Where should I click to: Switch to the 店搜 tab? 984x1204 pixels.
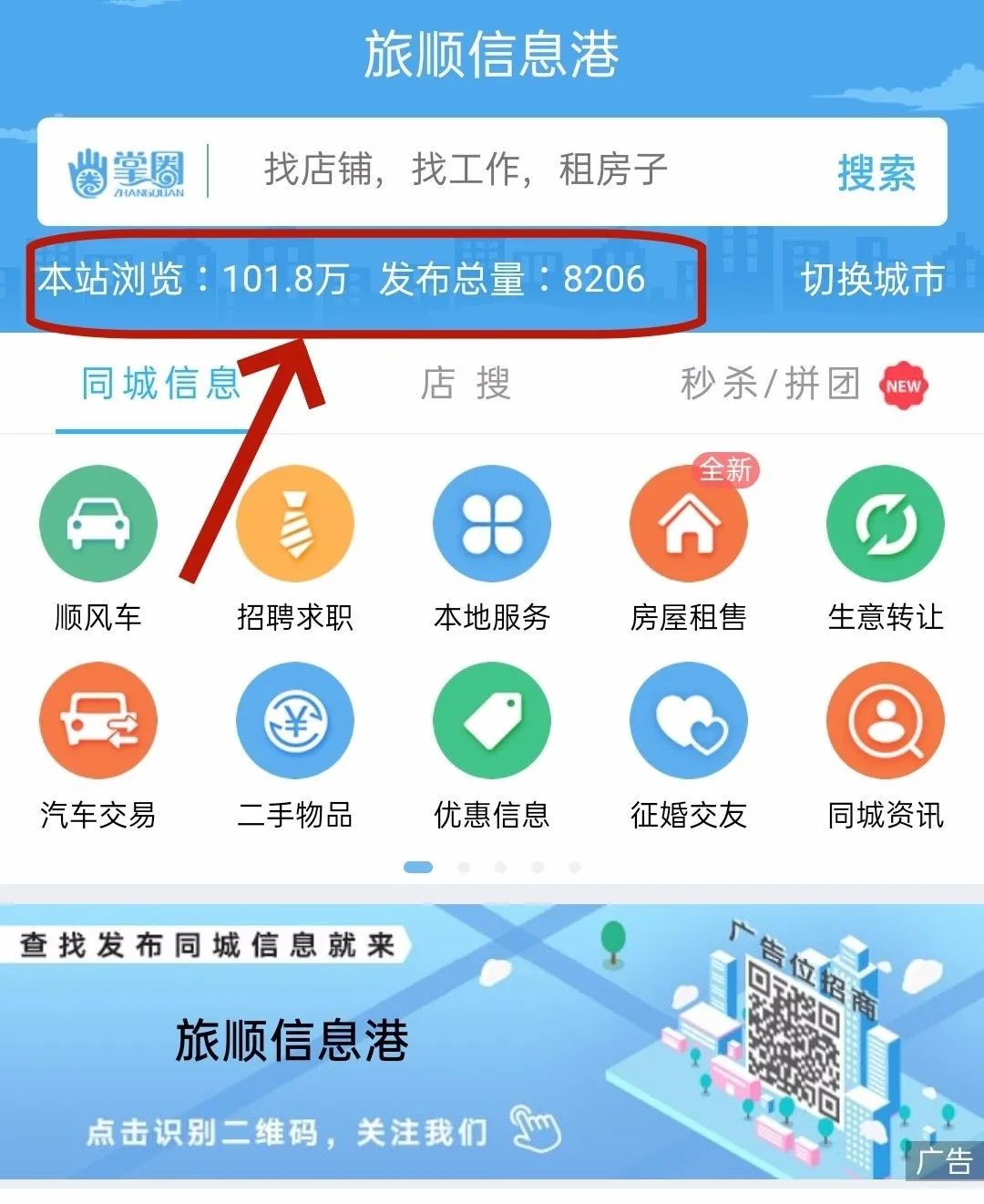tap(466, 384)
